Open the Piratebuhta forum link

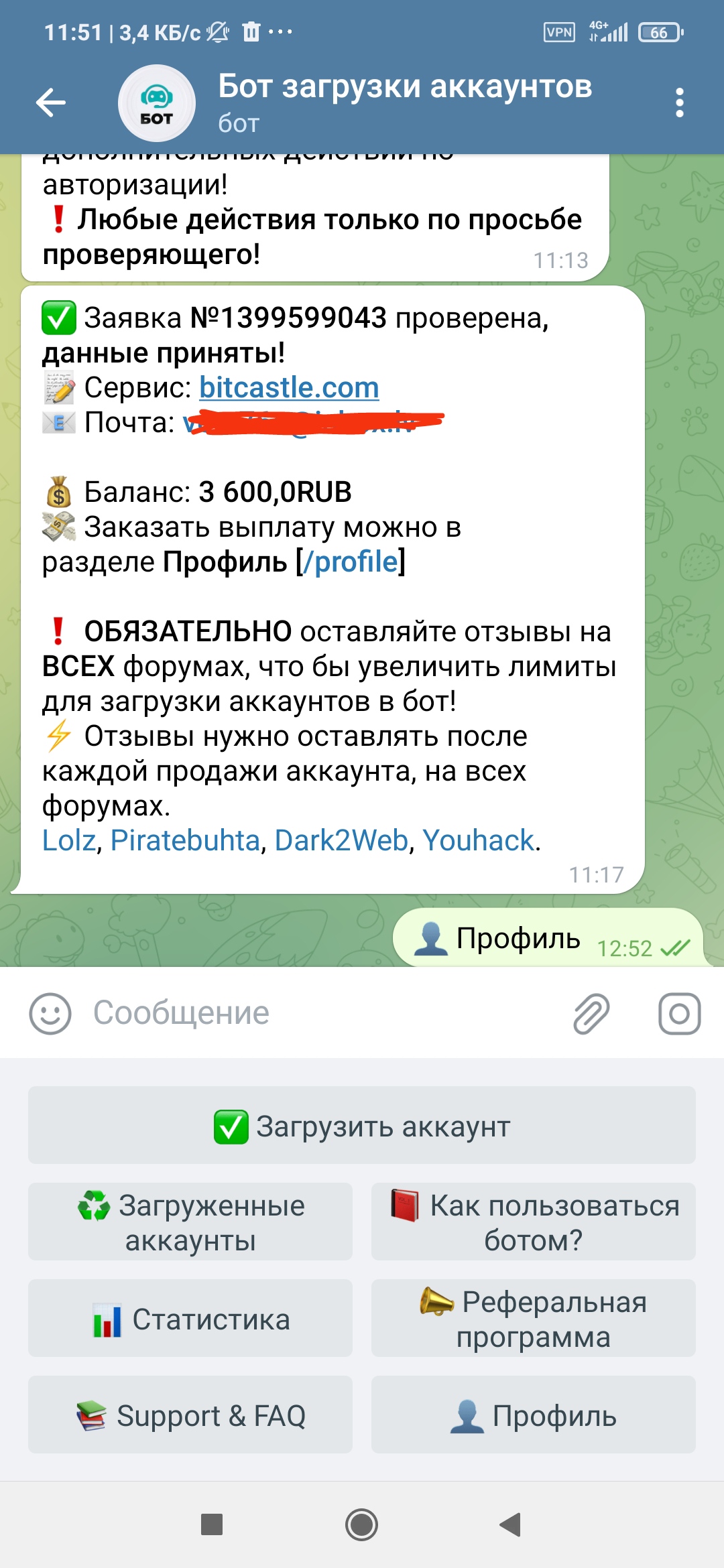[185, 840]
